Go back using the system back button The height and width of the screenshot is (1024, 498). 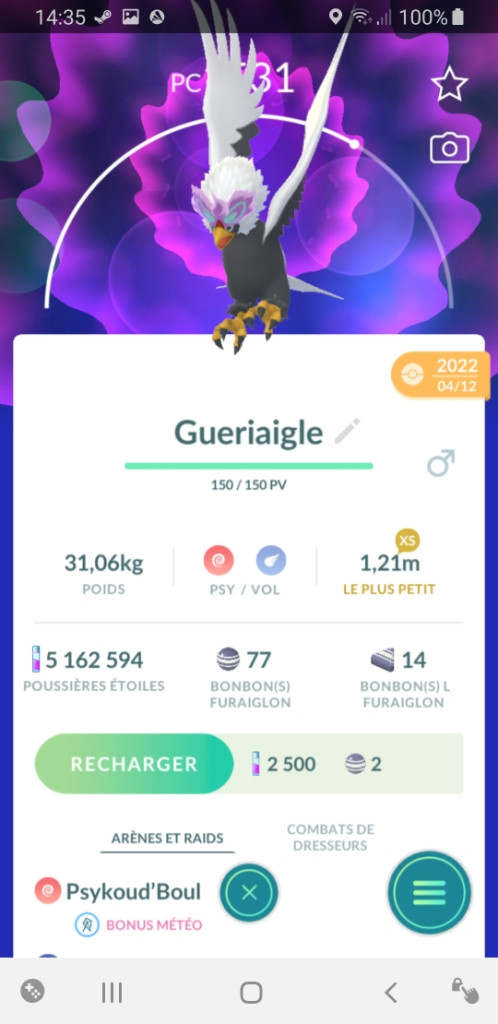coord(390,993)
